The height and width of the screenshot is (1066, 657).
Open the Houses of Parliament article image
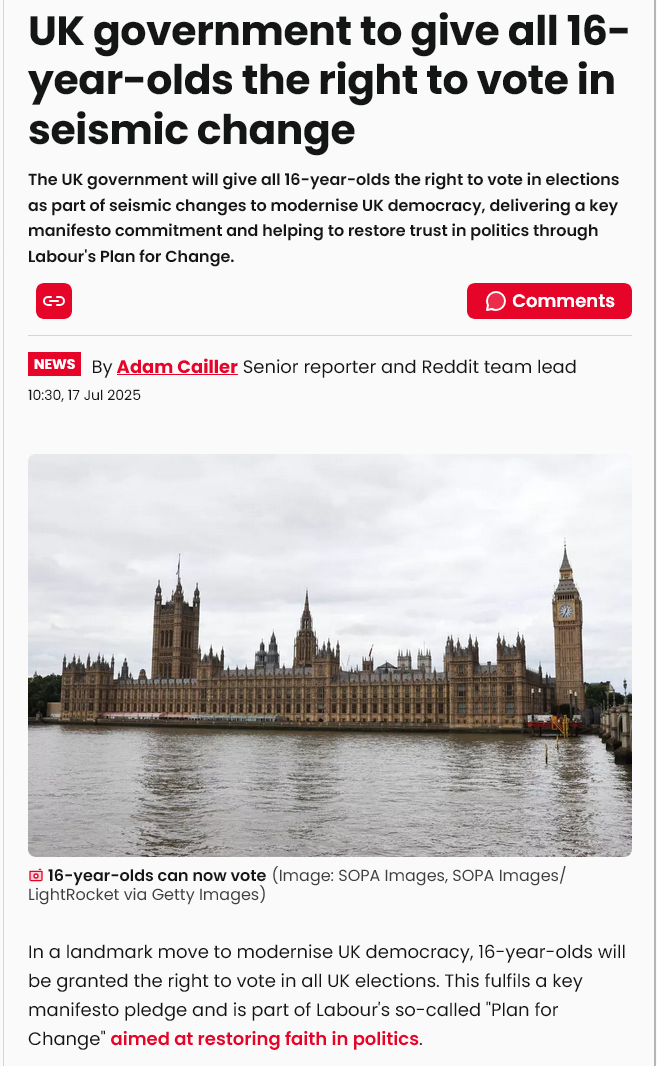(x=330, y=655)
